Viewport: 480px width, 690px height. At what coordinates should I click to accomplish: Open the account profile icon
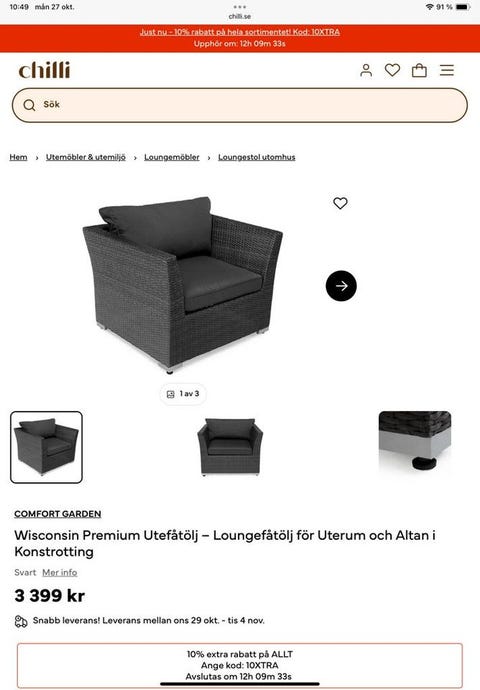point(366,70)
